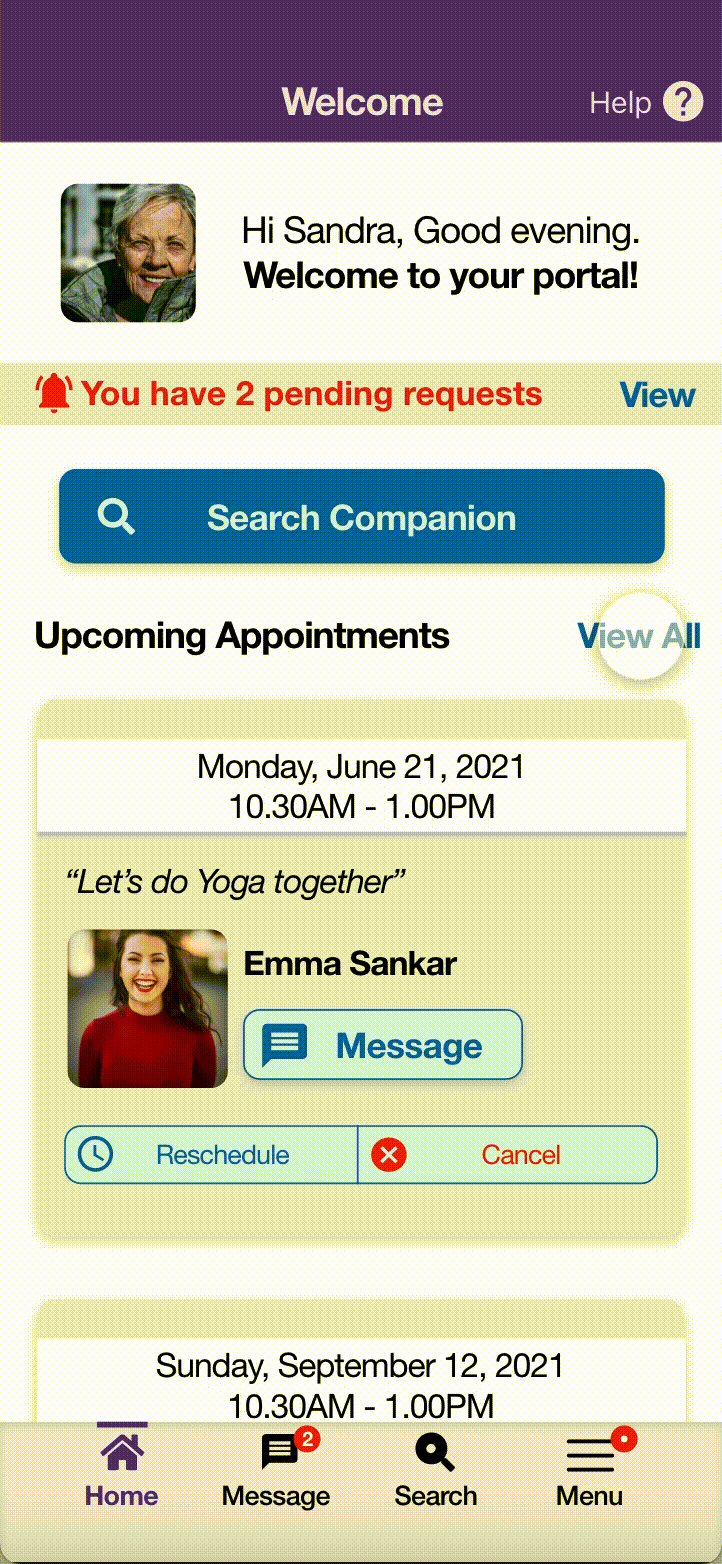View the 2 pending requests
Viewport: 722px width, 1564px height.
[656, 395]
